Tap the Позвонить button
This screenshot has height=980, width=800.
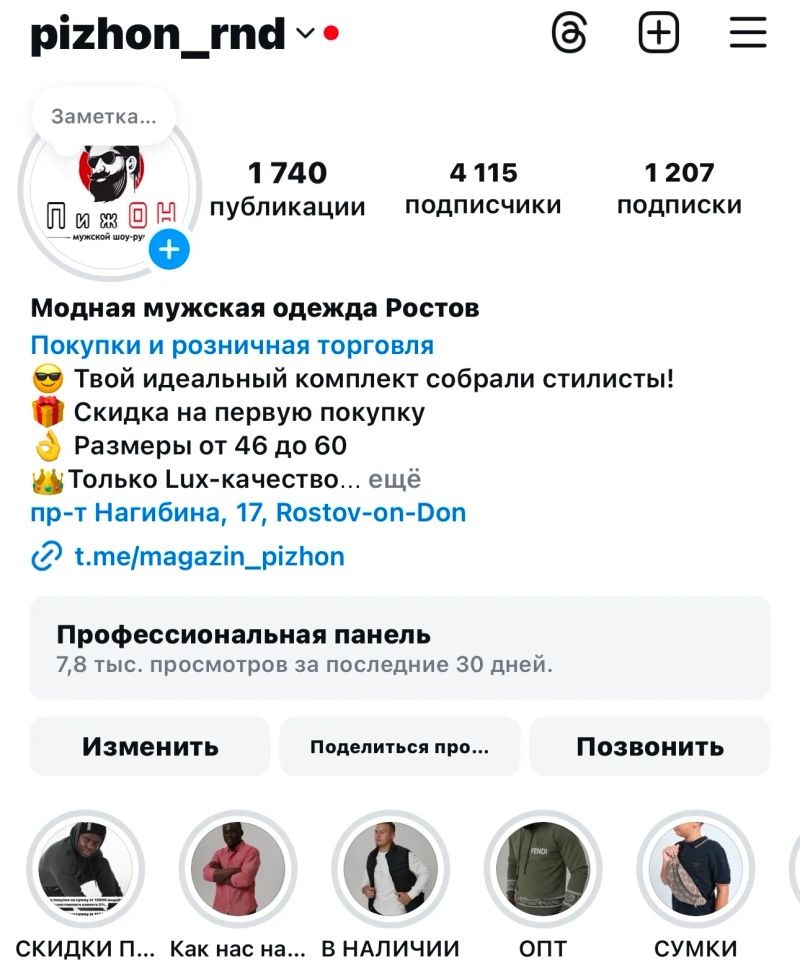(x=649, y=746)
